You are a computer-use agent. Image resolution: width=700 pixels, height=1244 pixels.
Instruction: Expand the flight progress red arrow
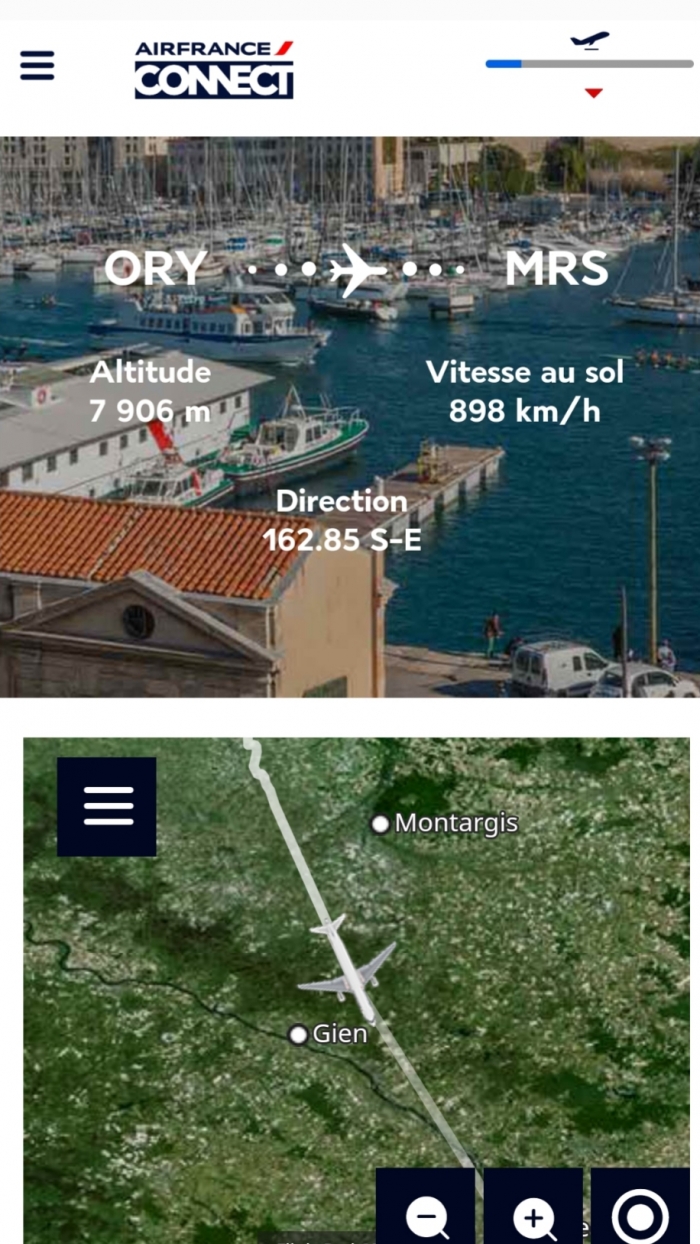pyautogui.click(x=593, y=93)
